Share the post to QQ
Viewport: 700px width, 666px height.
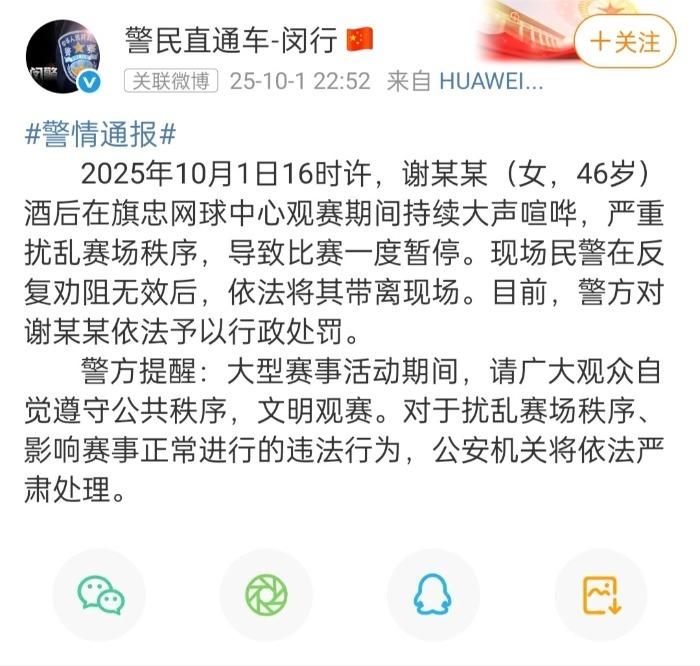[434, 595]
